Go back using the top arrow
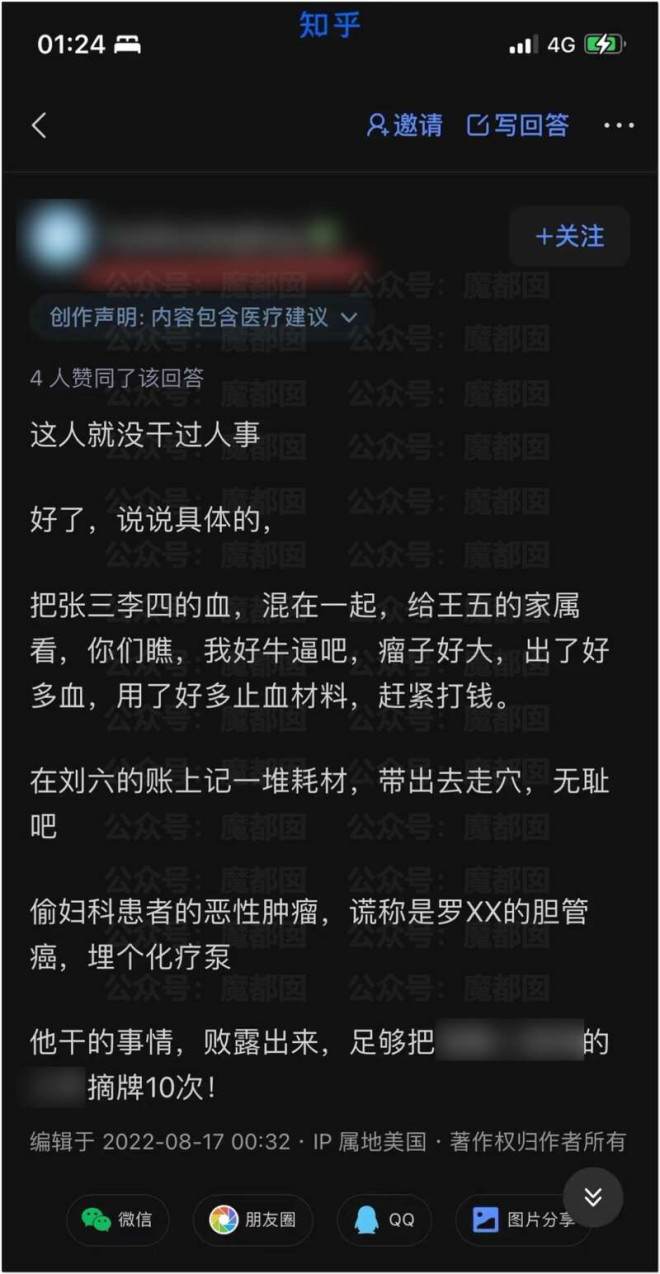Screen dimensions: 660x1274 pos(40,126)
